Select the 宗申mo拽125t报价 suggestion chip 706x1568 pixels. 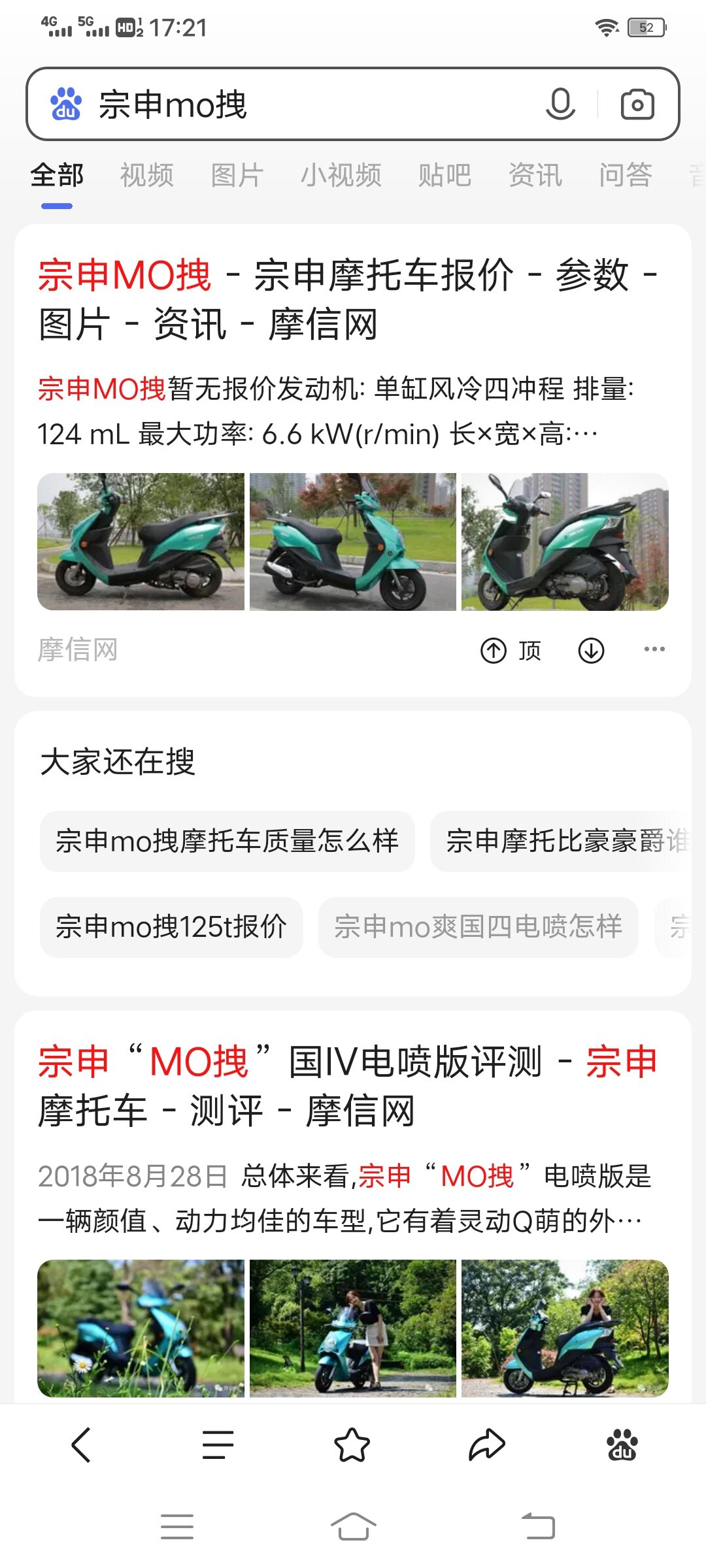171,927
